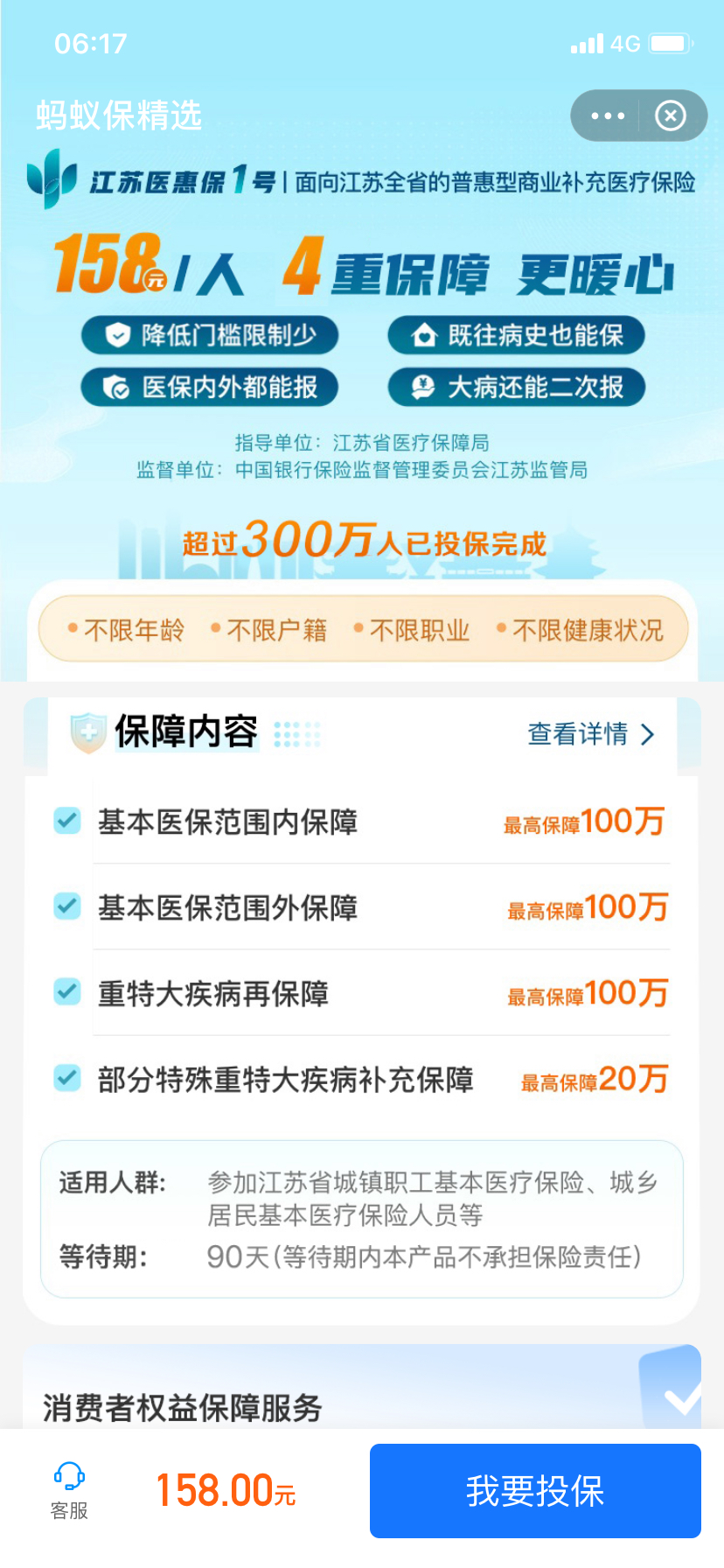Screen dimensions: 724x1568
Task: Open the 消费者权益保障服务 section
Action: click(183, 1408)
